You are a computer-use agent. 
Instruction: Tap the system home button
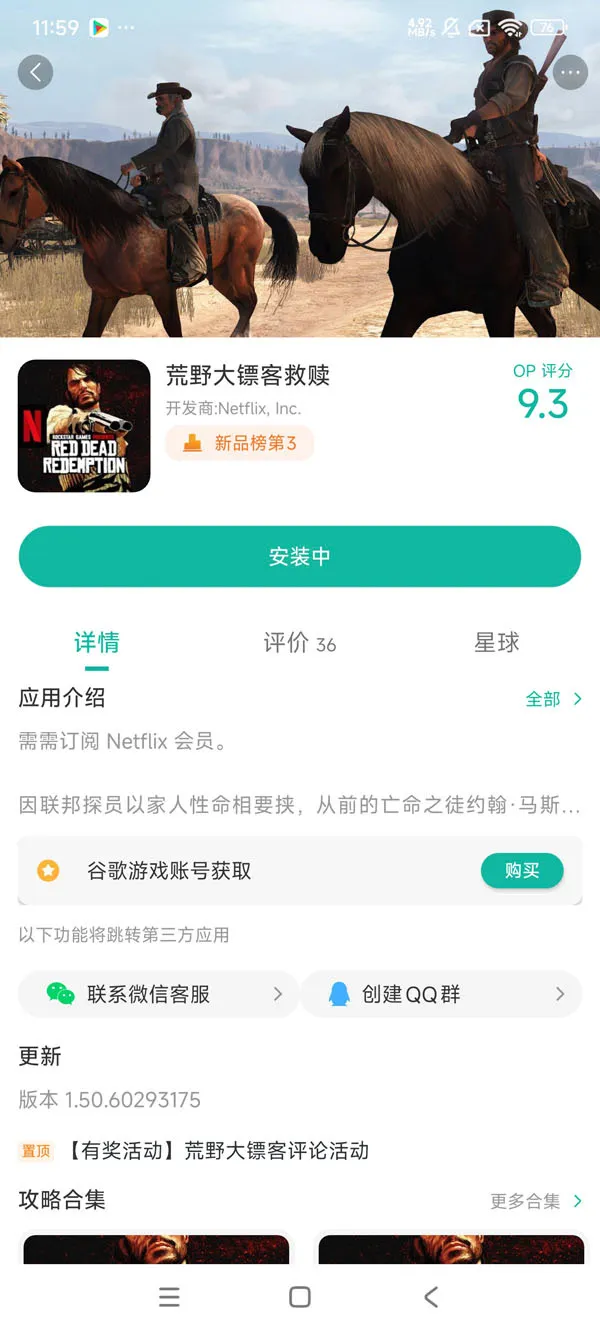click(x=300, y=1297)
